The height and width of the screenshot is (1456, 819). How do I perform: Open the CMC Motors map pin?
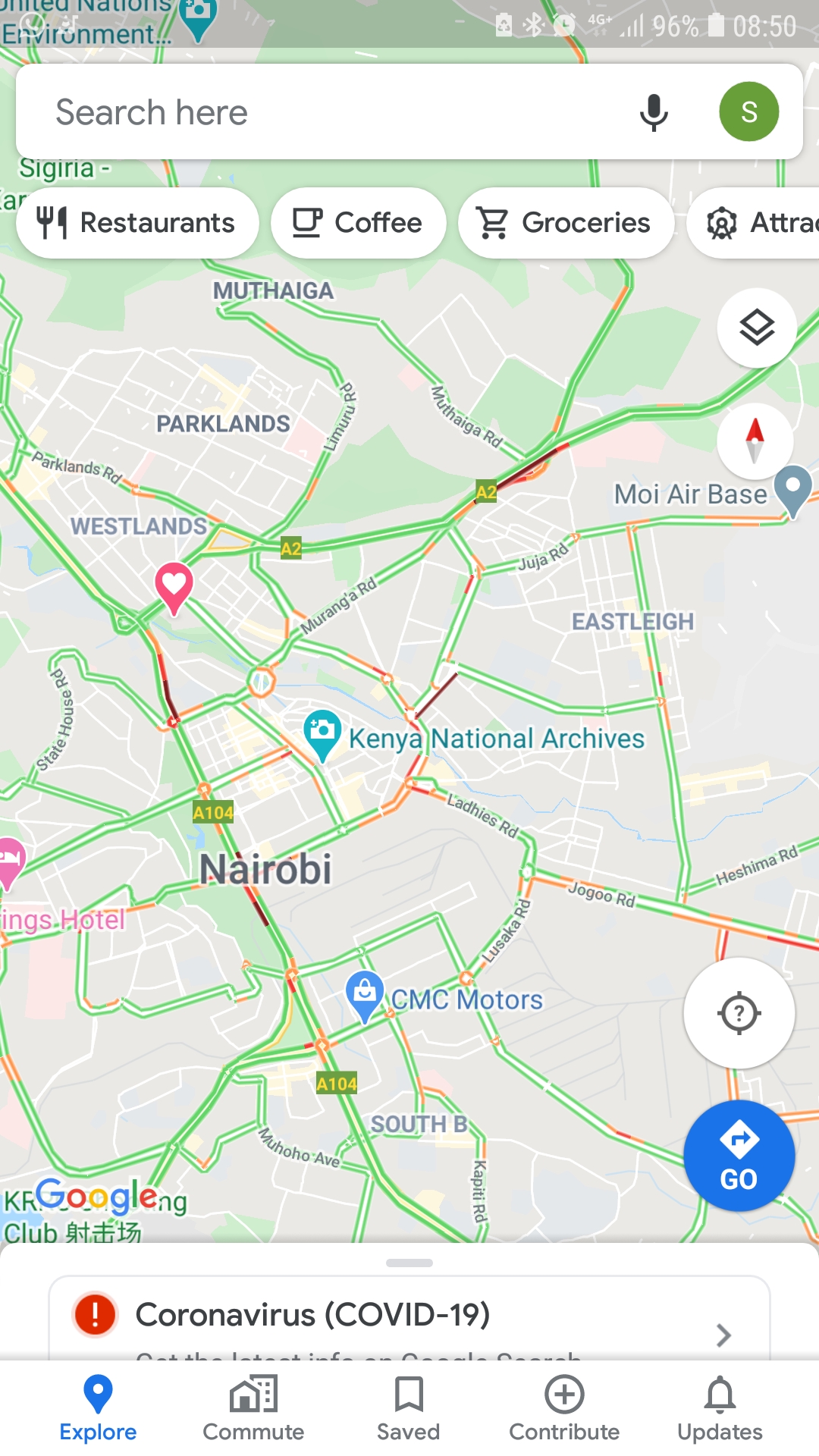point(365,994)
